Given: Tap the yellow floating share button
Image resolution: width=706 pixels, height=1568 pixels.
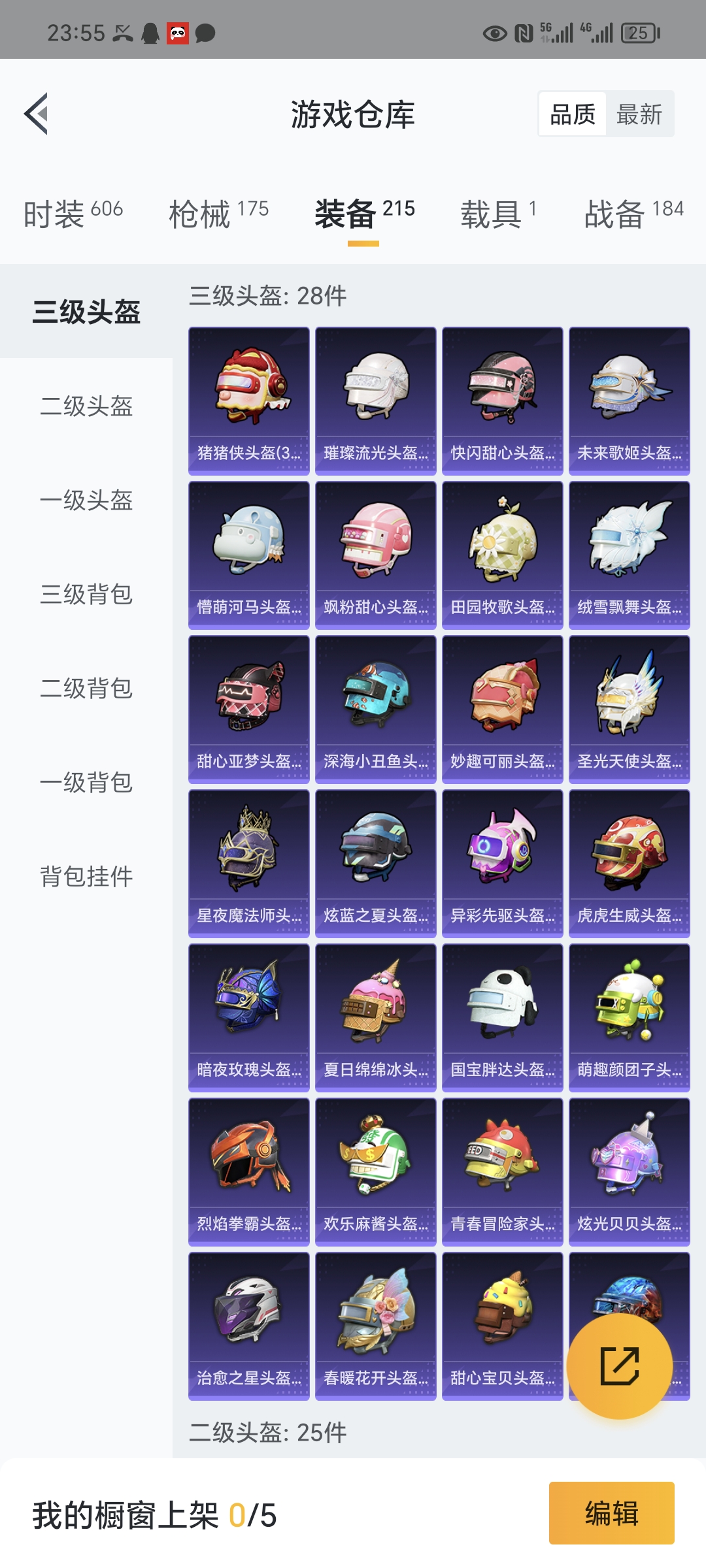Looking at the screenshot, I should coord(620,1365).
